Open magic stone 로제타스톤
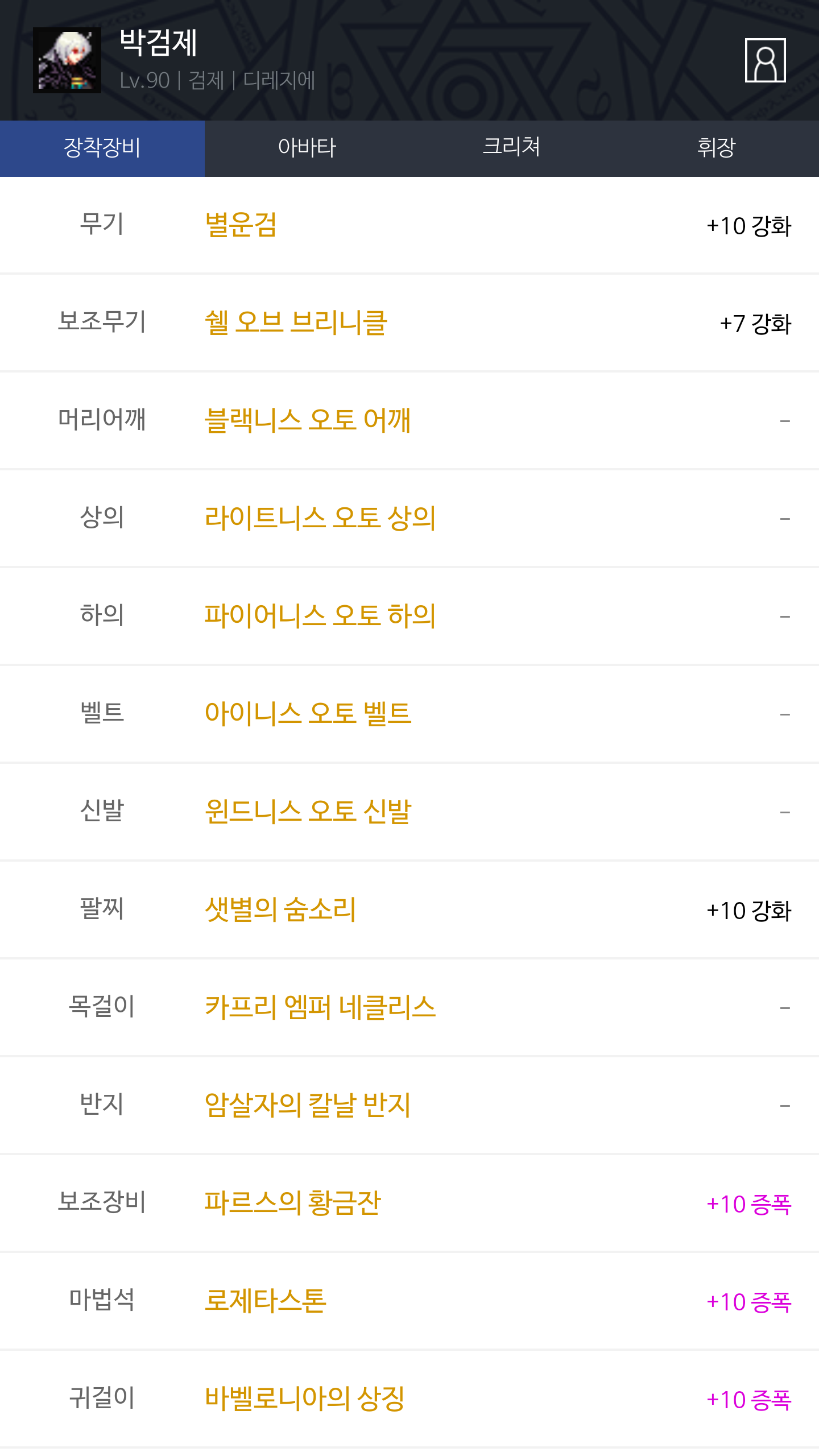Image resolution: width=819 pixels, height=1456 pixels. (265, 1301)
